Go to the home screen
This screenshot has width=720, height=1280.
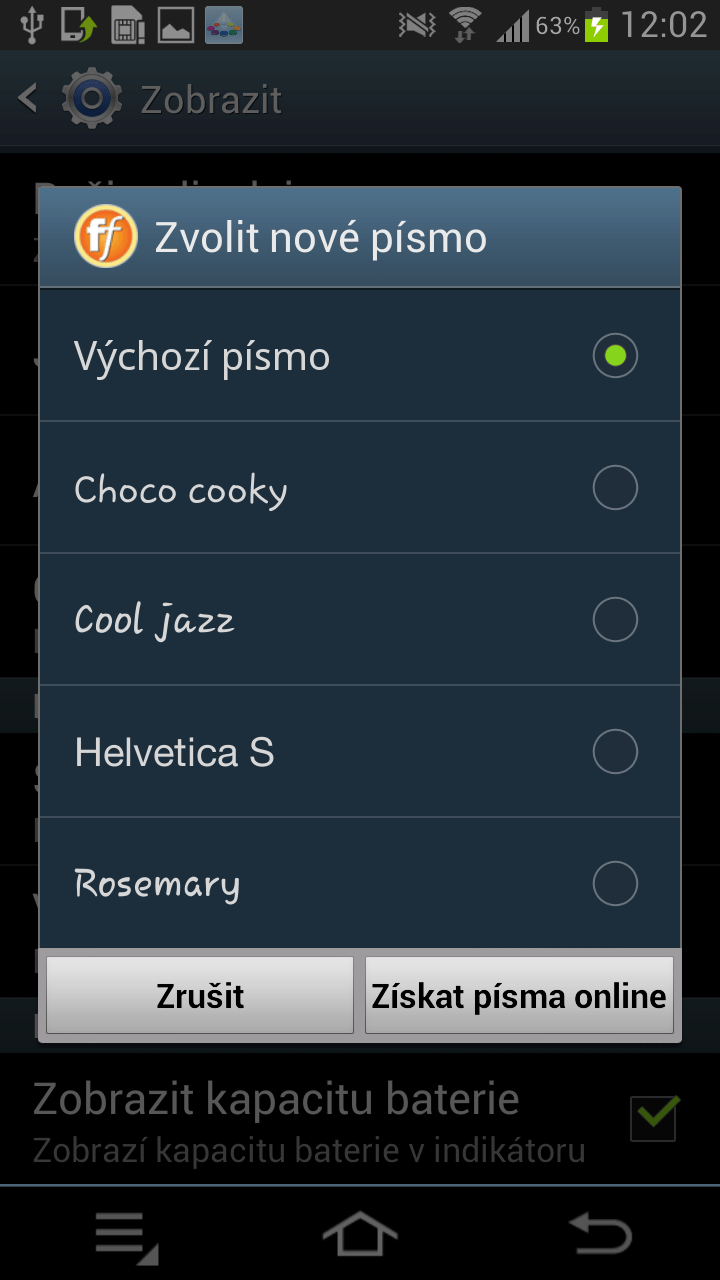point(360,1234)
